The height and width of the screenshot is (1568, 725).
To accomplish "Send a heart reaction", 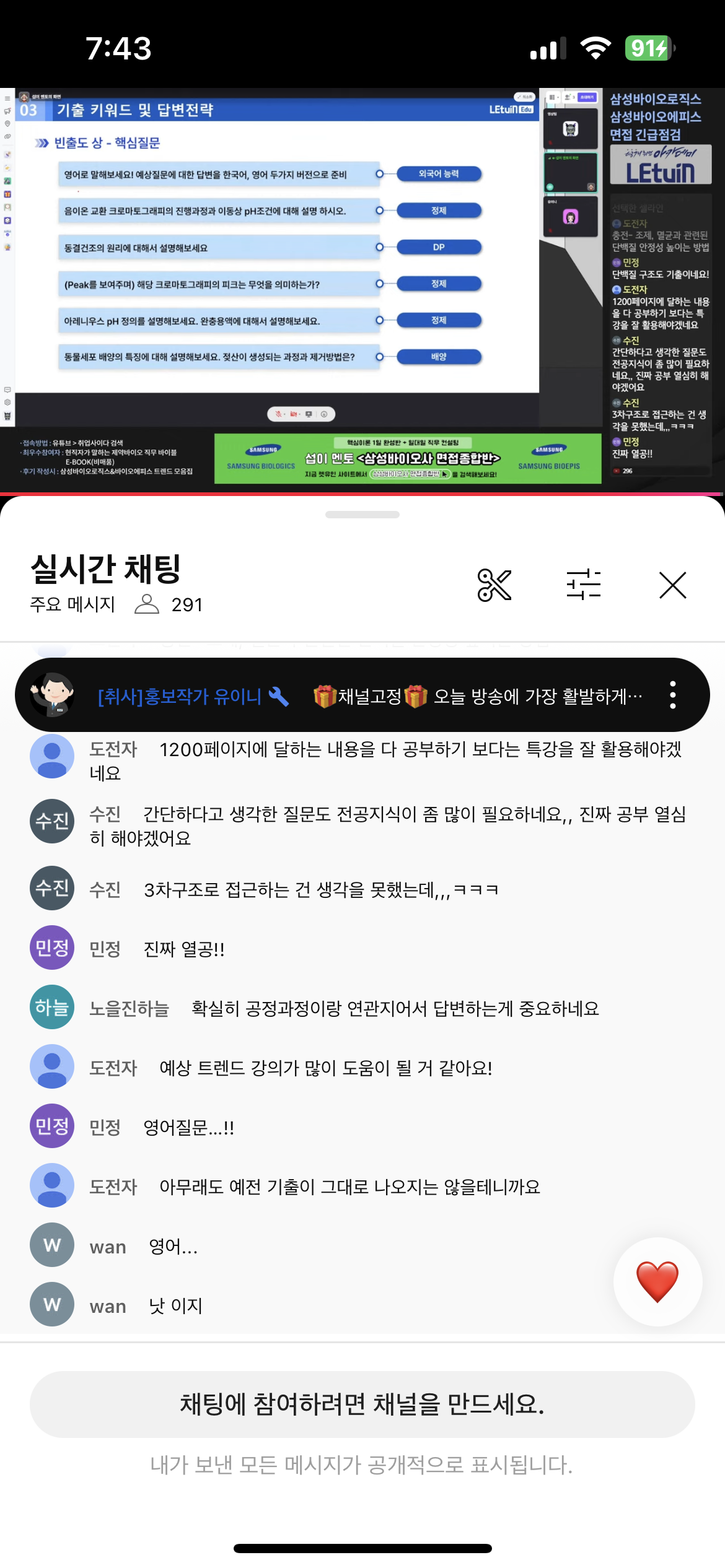I will (x=657, y=1282).
